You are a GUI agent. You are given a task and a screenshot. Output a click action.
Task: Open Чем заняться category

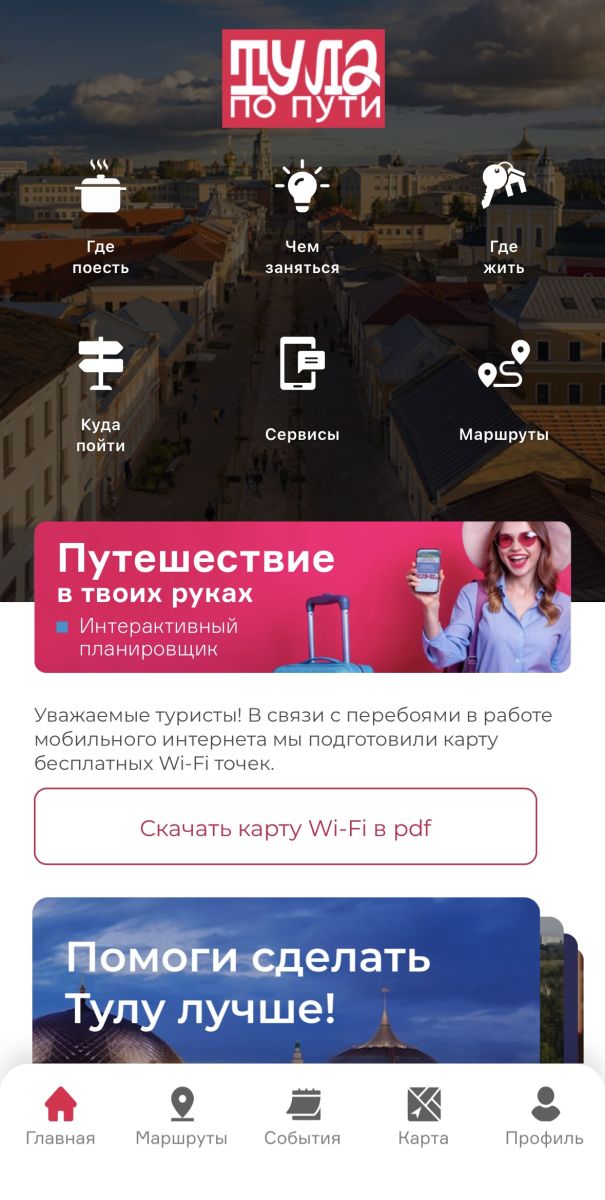302,216
